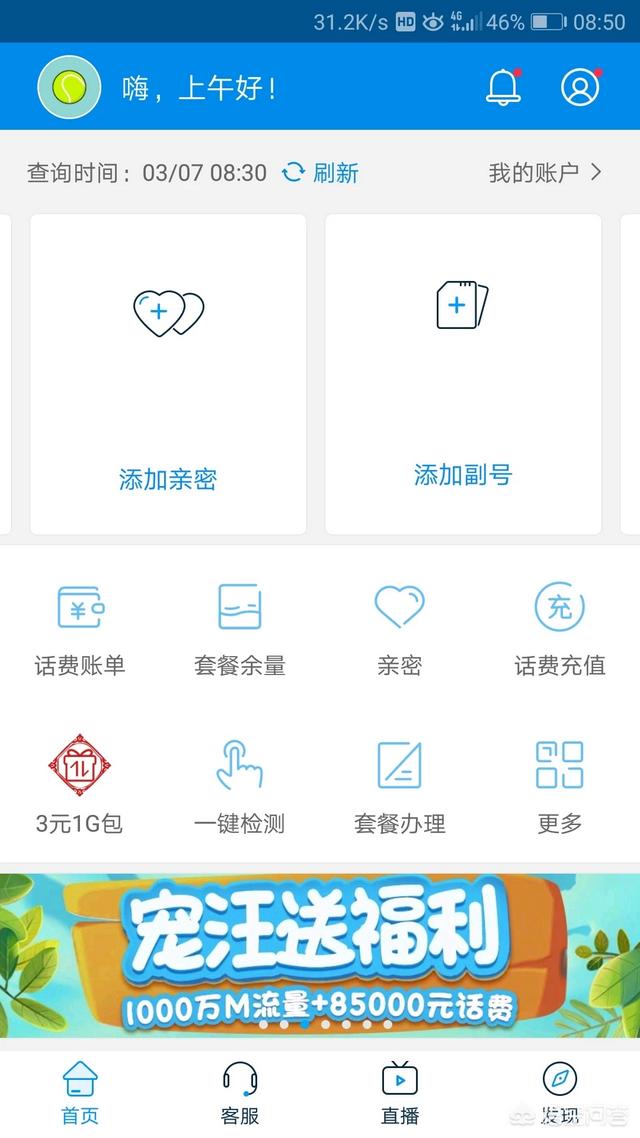Open the 添加副号 card
The width and height of the screenshot is (640, 1138).
click(463, 374)
